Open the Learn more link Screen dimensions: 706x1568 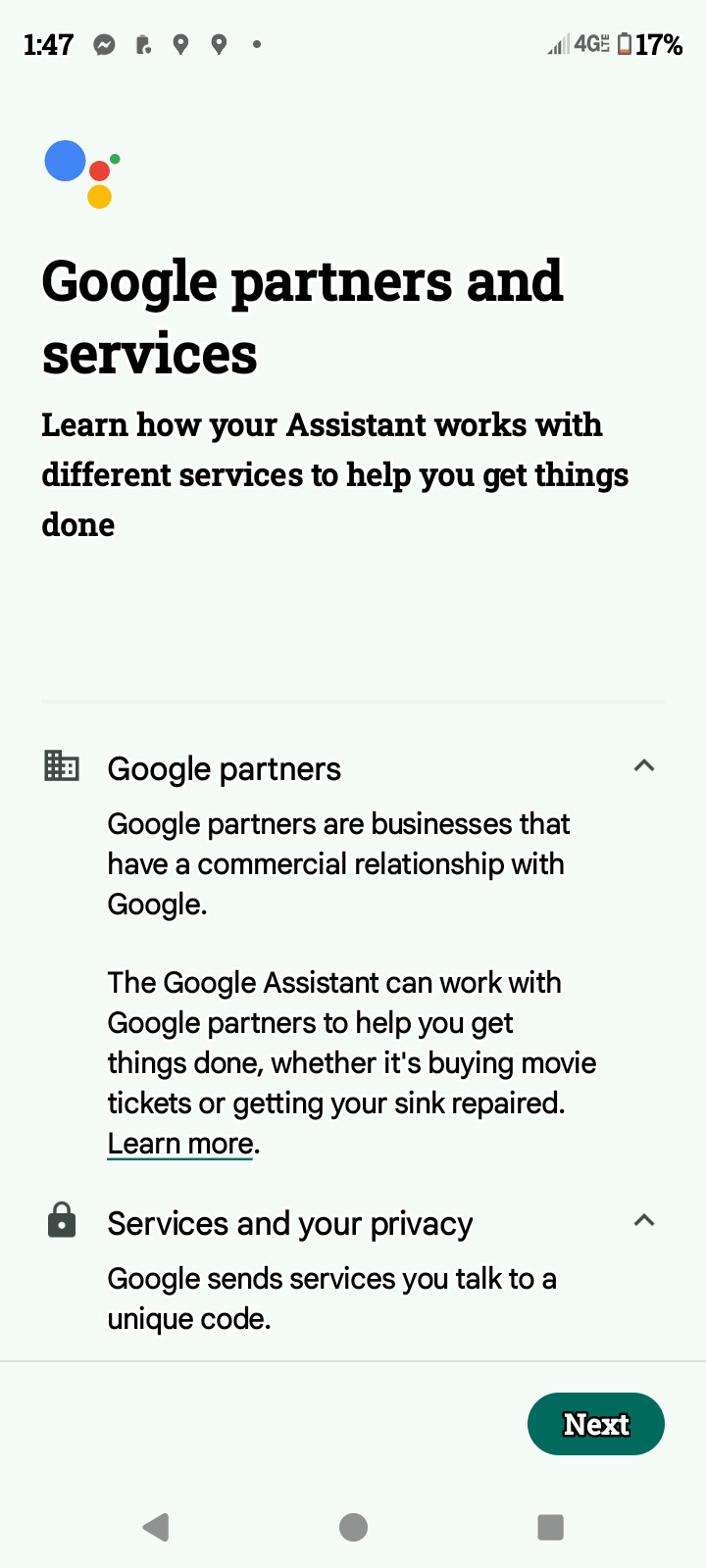pos(180,1144)
